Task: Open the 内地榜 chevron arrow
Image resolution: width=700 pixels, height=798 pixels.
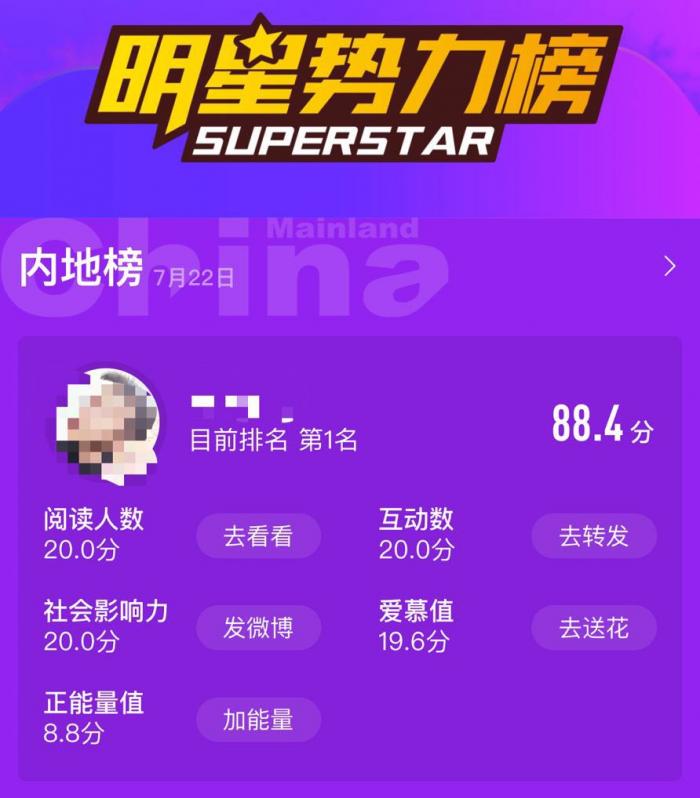Action: tap(670, 266)
